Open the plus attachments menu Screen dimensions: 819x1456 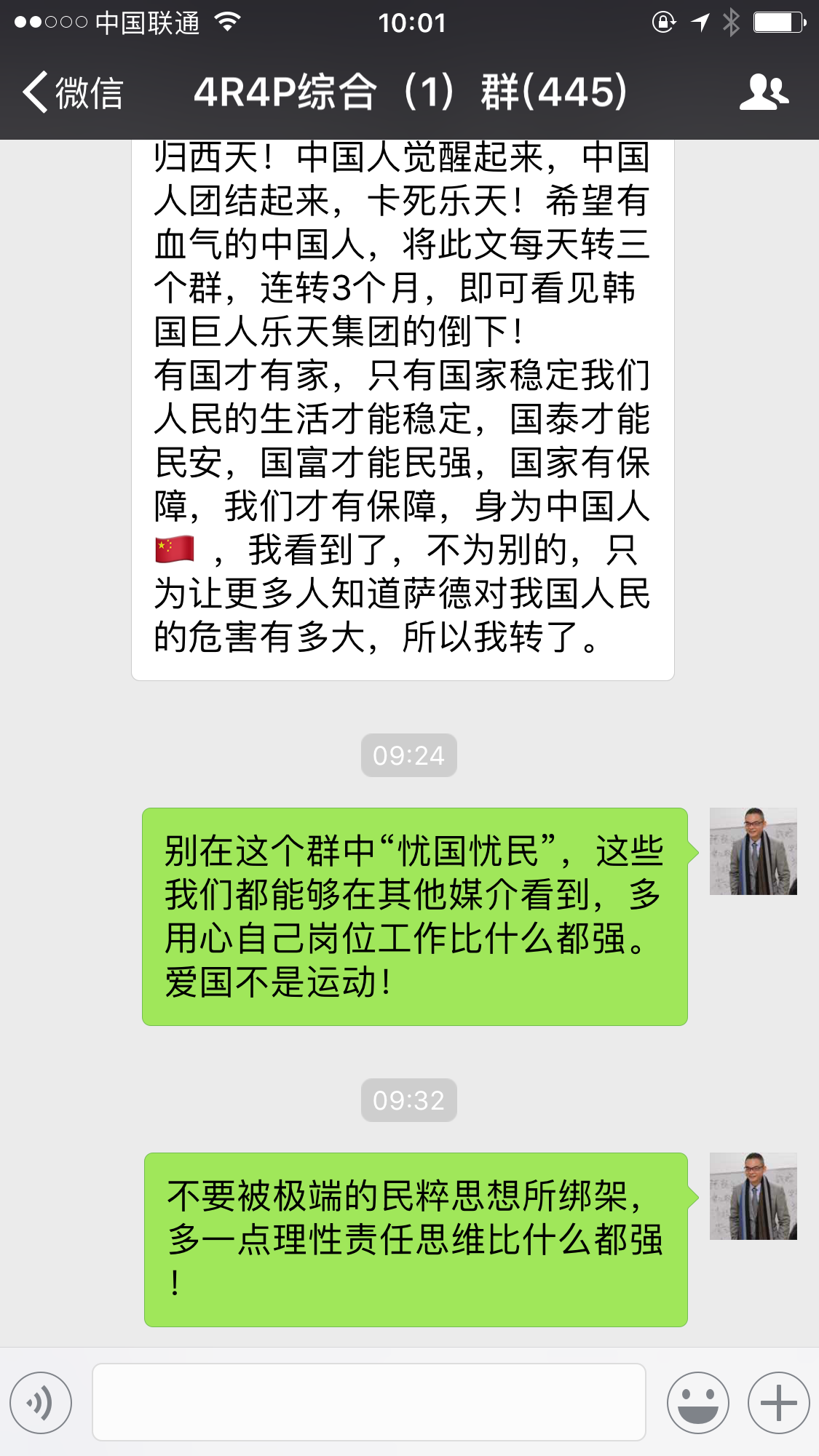778,1402
